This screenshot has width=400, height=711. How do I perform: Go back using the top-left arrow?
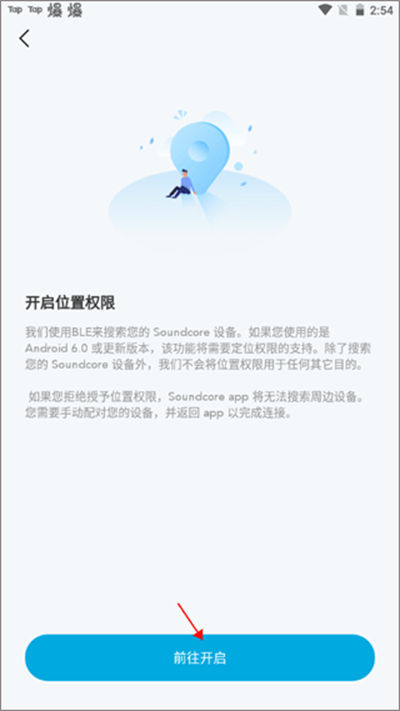click(x=24, y=39)
